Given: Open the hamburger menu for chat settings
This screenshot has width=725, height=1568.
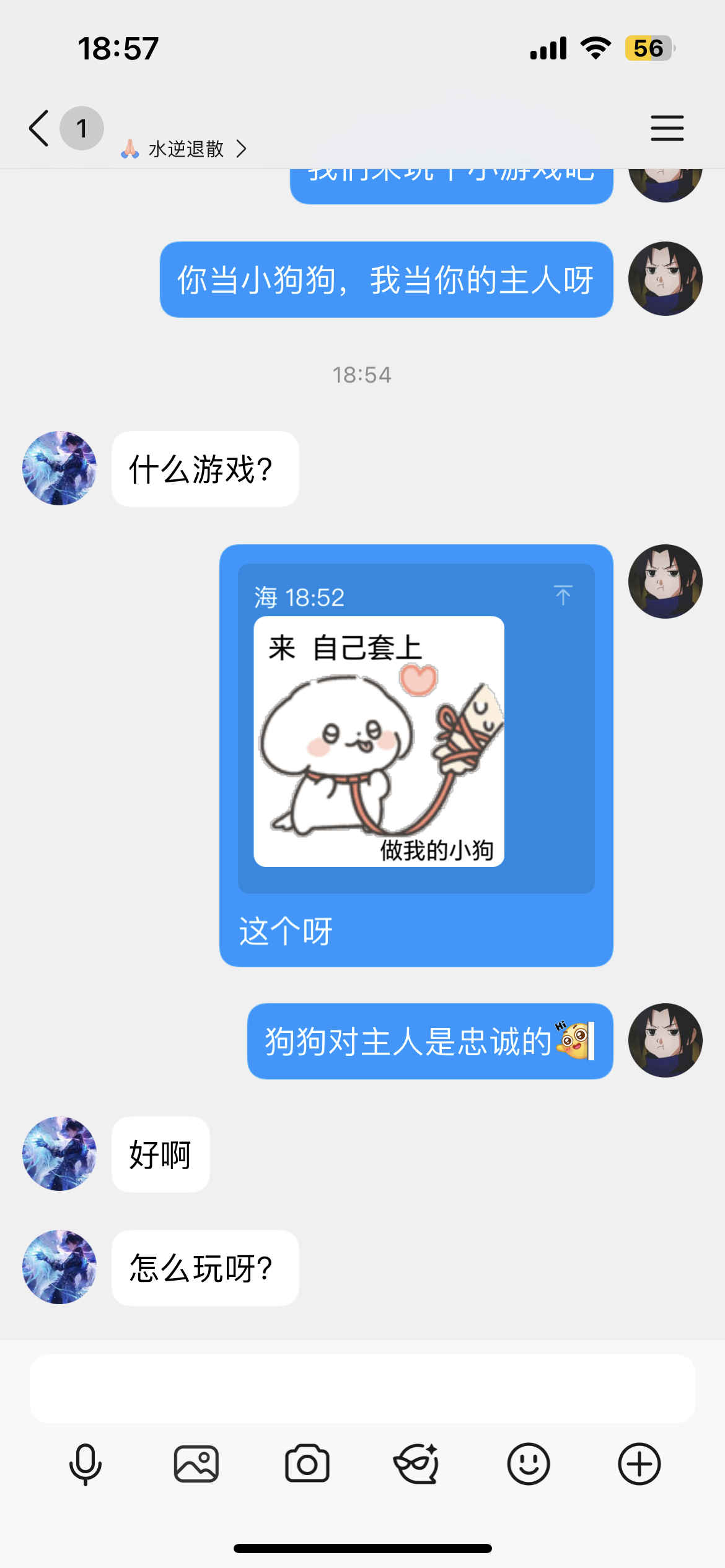Looking at the screenshot, I should pyautogui.click(x=667, y=128).
